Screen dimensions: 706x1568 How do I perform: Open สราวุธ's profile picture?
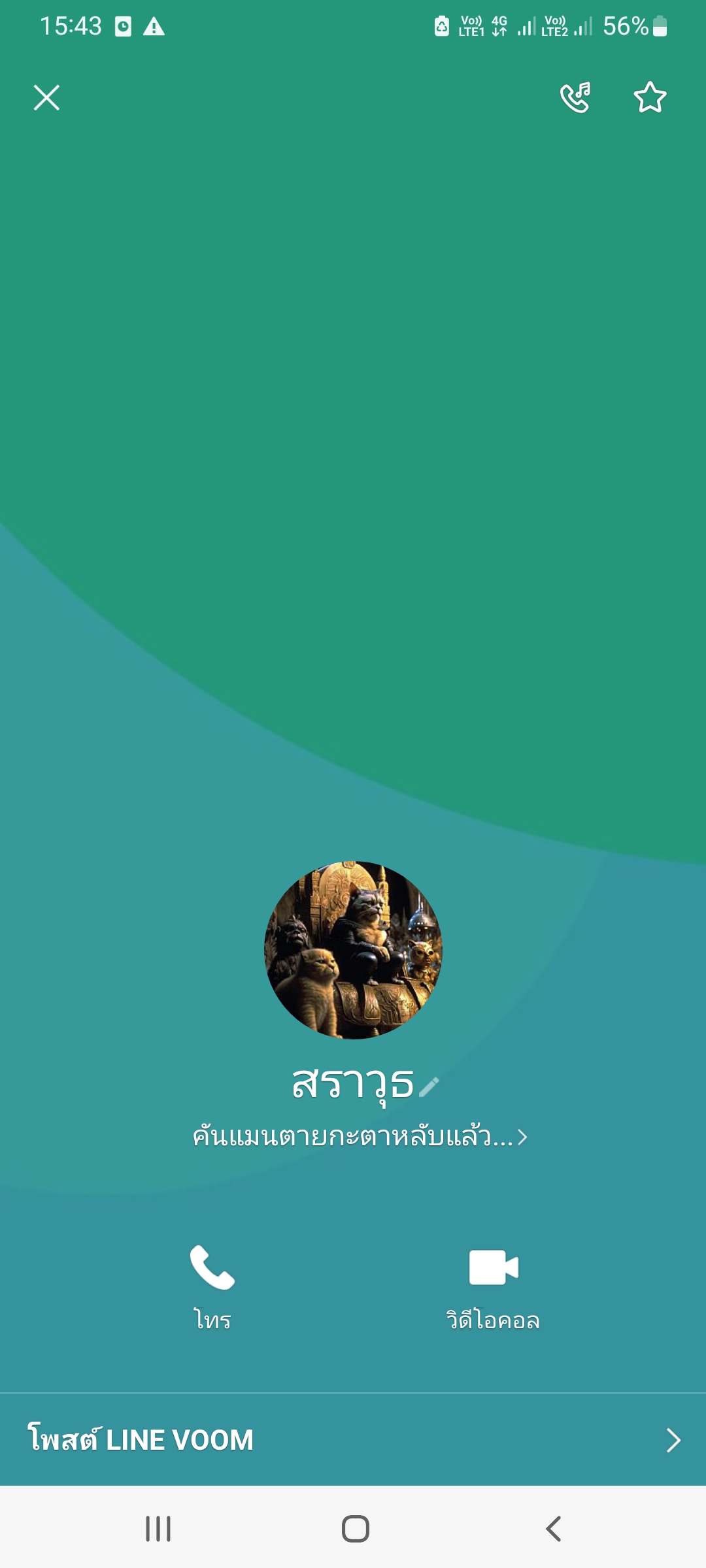(353, 950)
